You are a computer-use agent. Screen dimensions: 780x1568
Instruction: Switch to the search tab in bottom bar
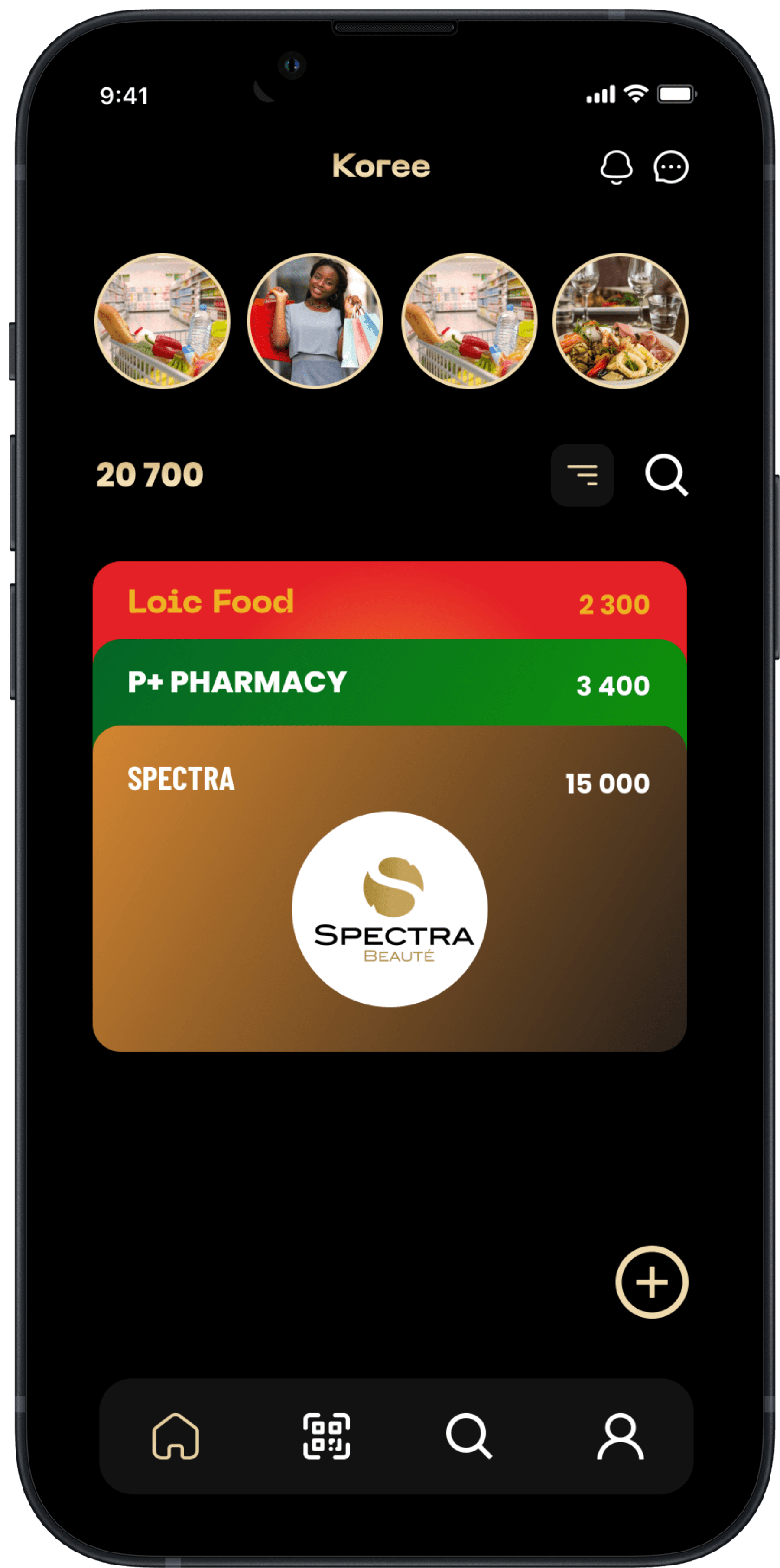point(469,1436)
